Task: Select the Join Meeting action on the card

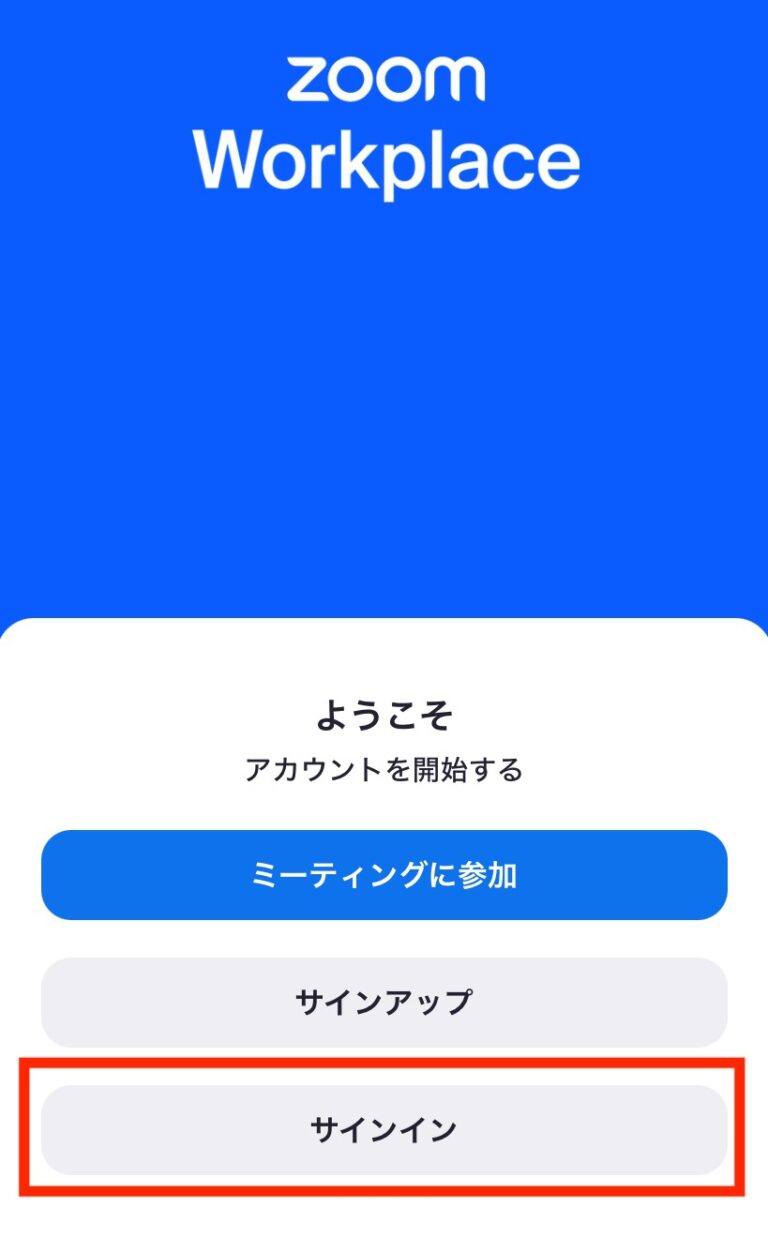Action: point(384,875)
